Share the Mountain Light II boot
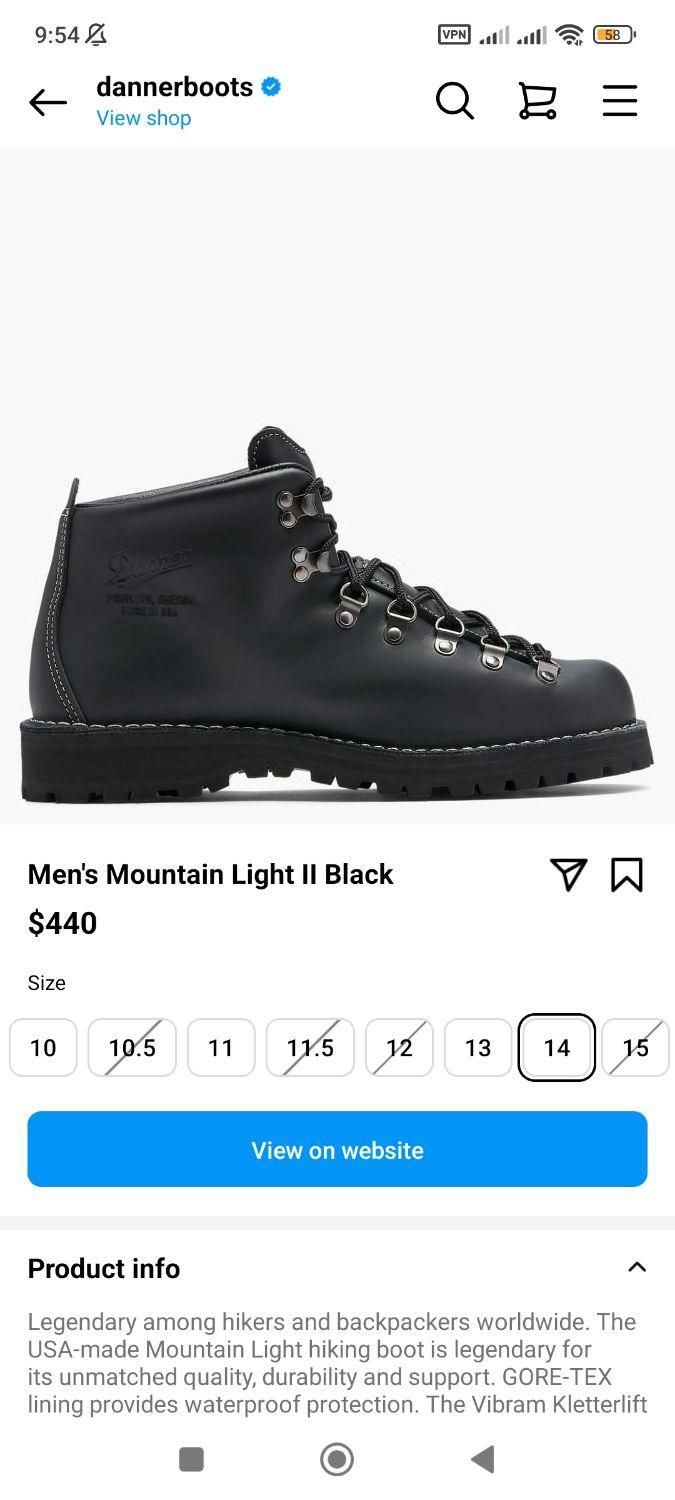This screenshot has width=675, height=1500. [568, 874]
